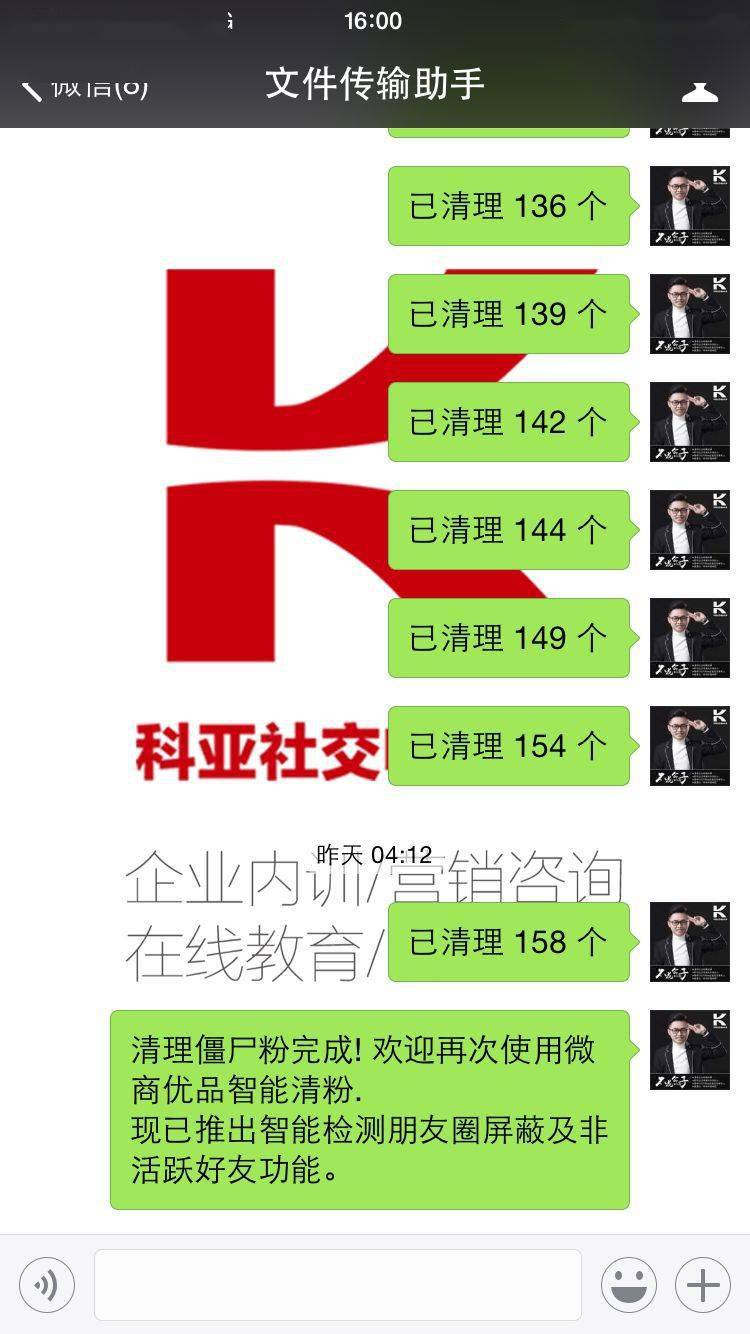
Task: Tap avatar next to 已清理 136 个 message
Action: click(690, 206)
